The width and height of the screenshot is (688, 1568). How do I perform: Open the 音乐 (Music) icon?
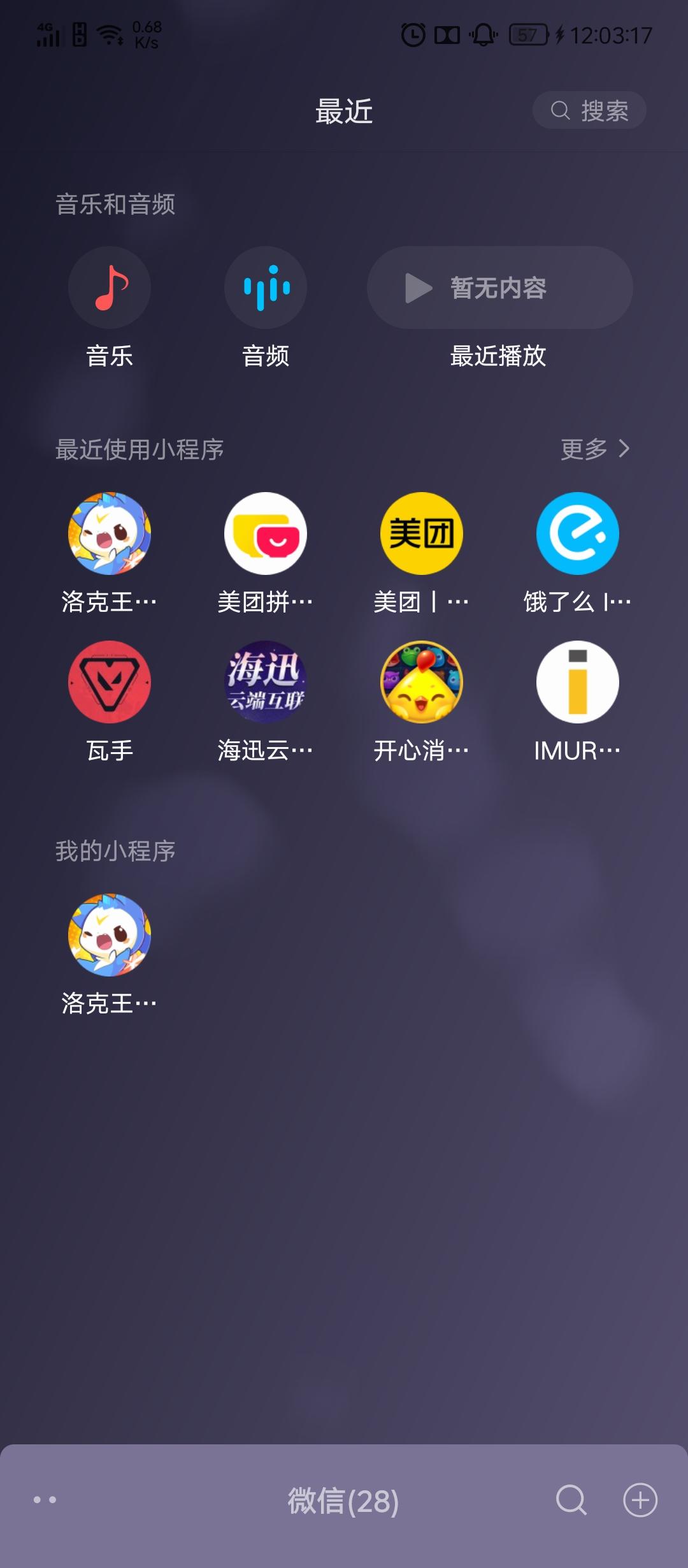(109, 287)
